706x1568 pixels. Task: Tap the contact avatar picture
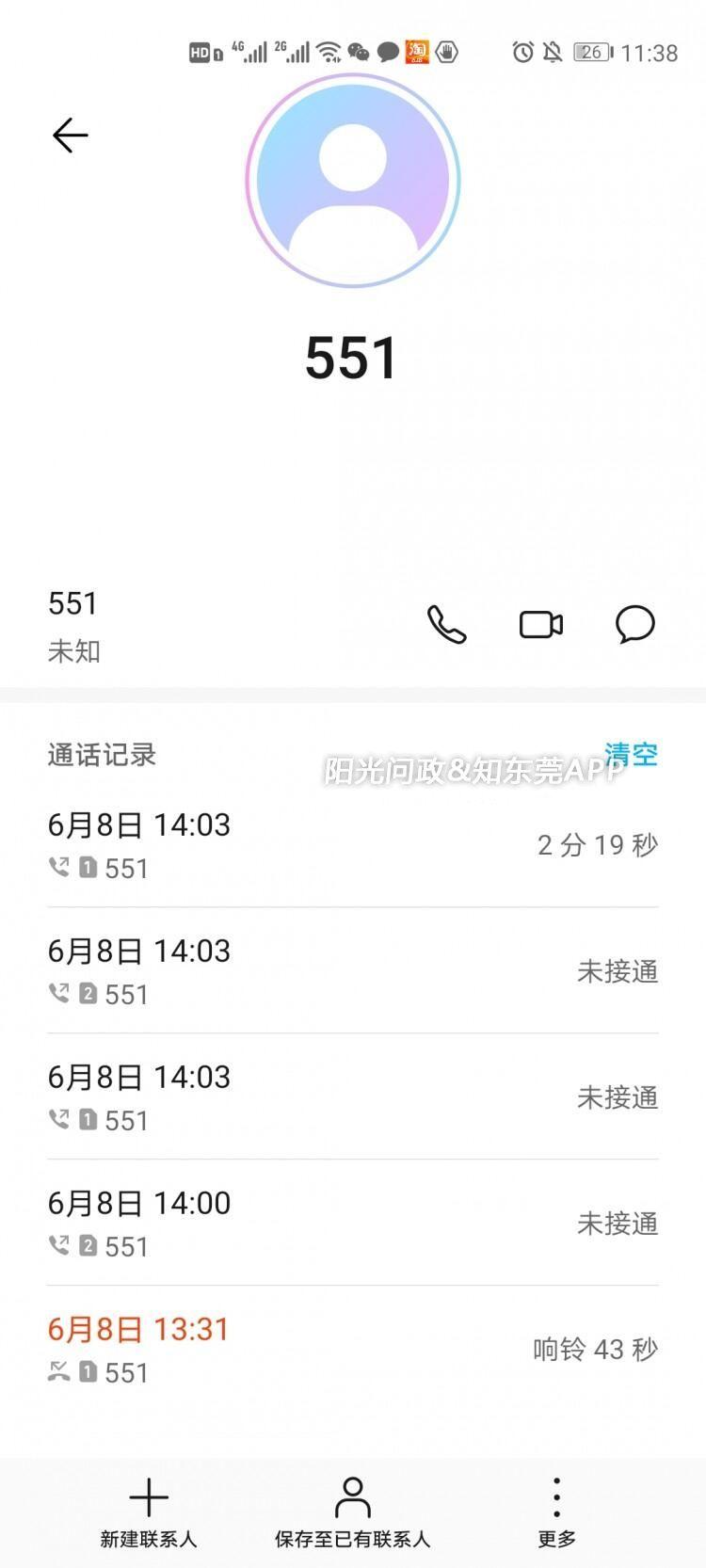[353, 181]
